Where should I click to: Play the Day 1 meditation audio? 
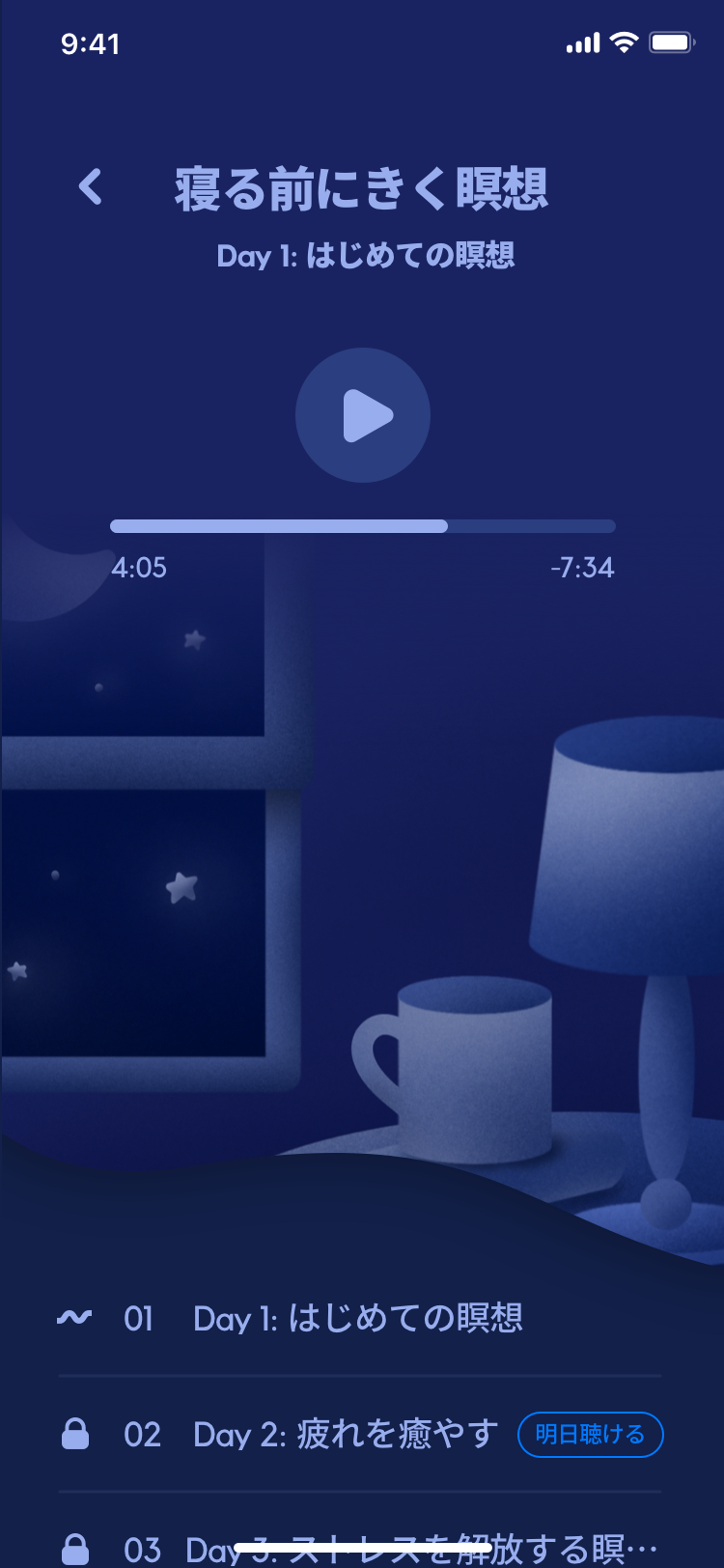[x=363, y=415]
